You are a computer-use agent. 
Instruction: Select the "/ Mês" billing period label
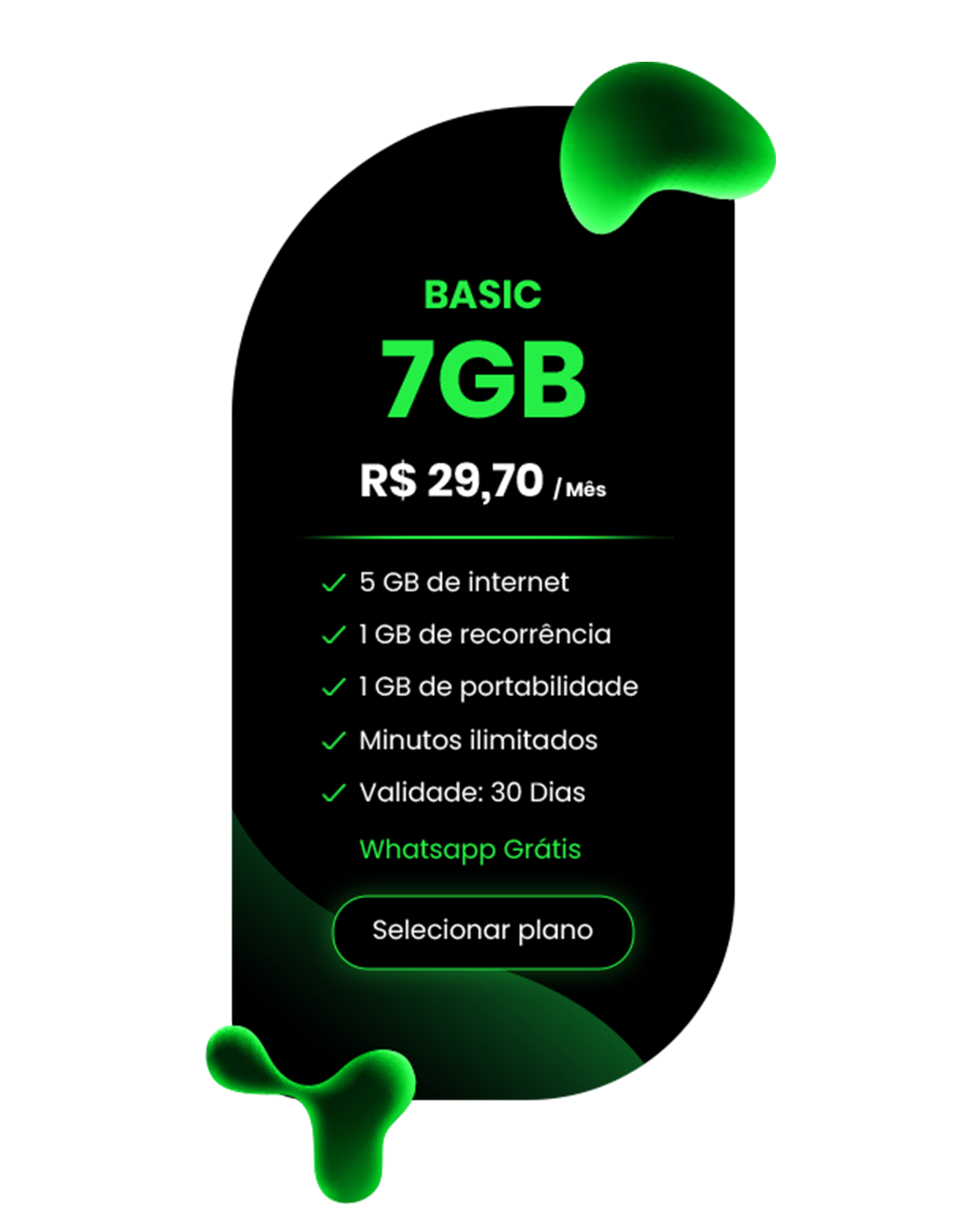point(582,490)
